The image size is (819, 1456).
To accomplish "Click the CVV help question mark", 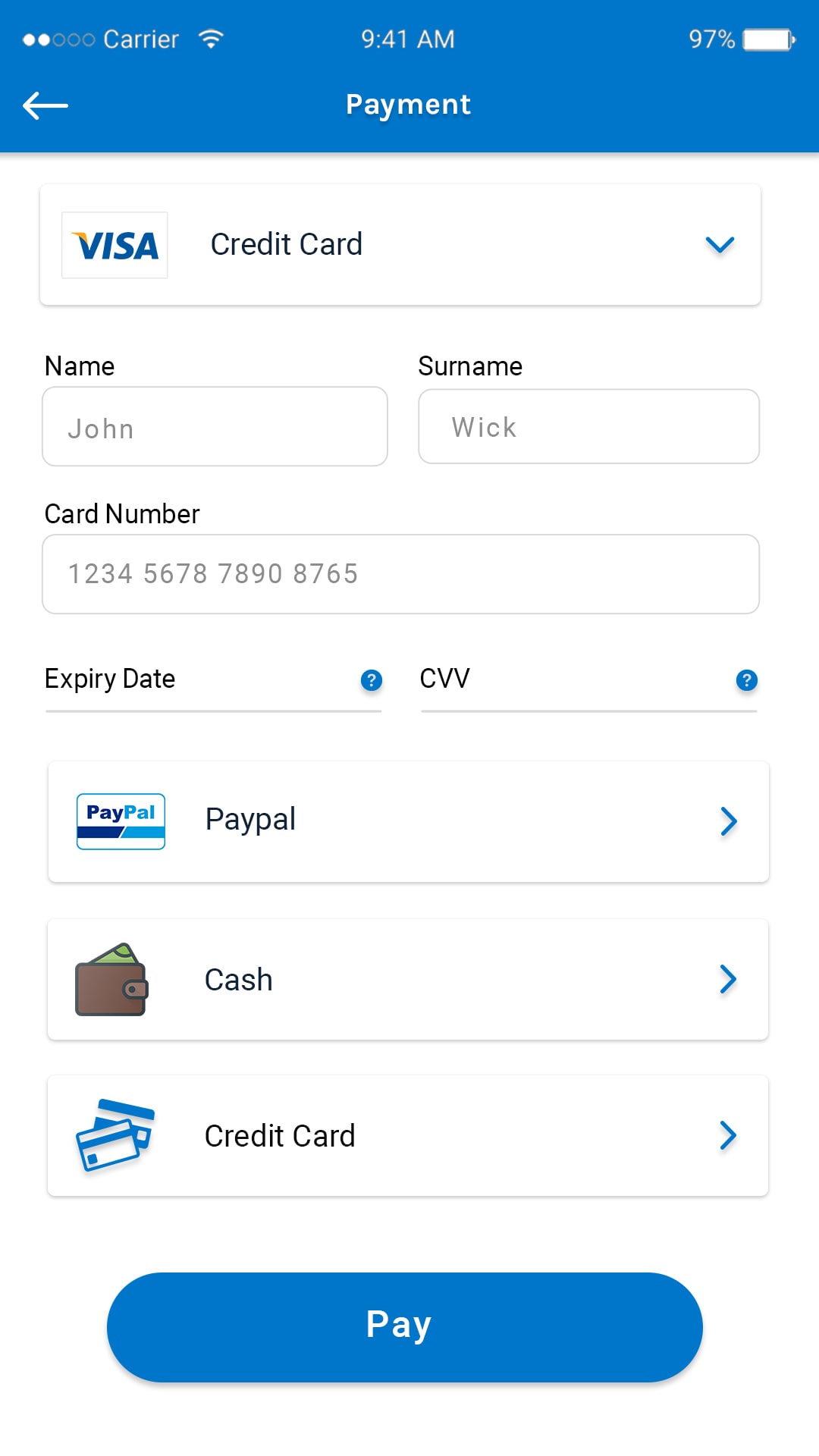I will (x=746, y=682).
